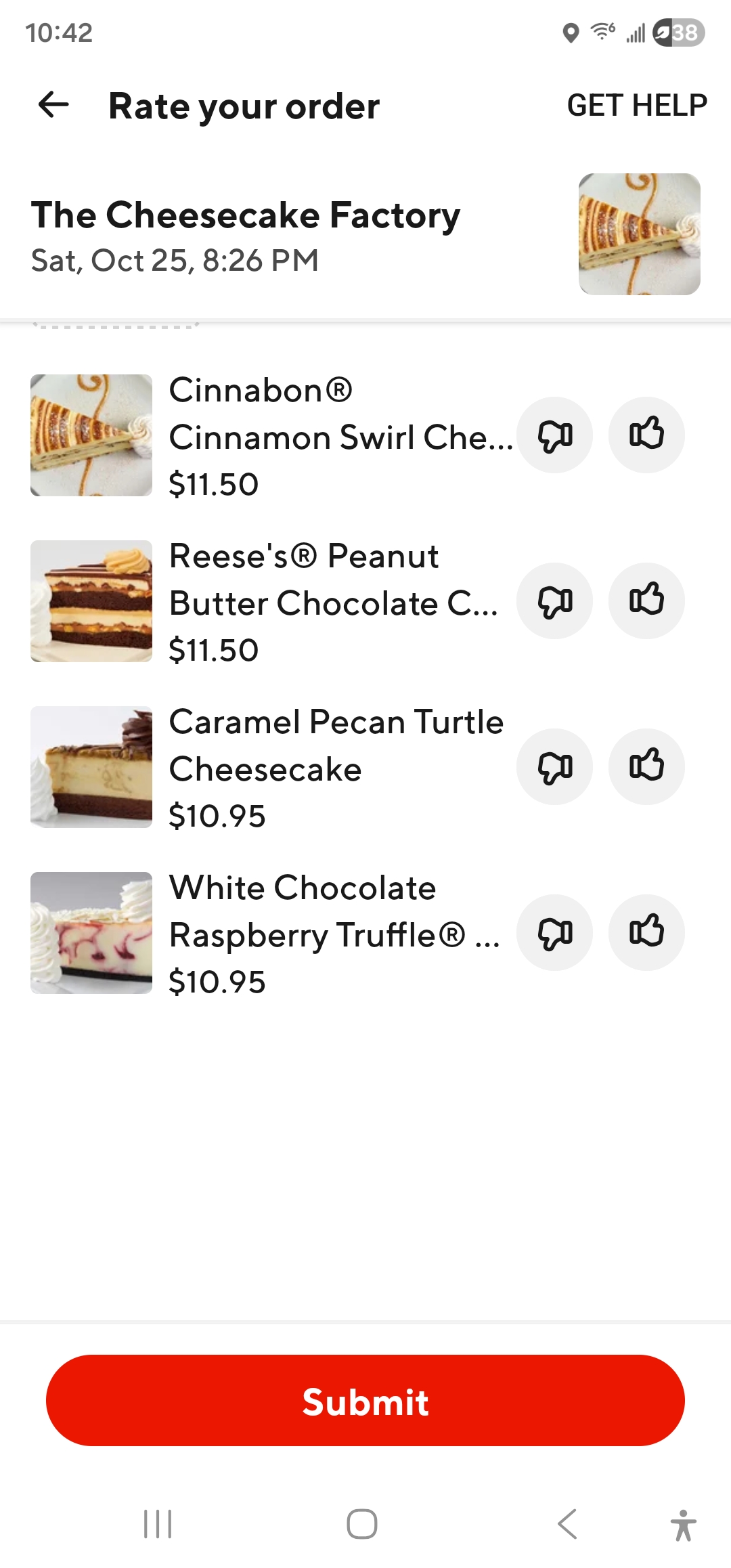Like the Reese's Peanut Butter Chocolate cake

pos(646,601)
